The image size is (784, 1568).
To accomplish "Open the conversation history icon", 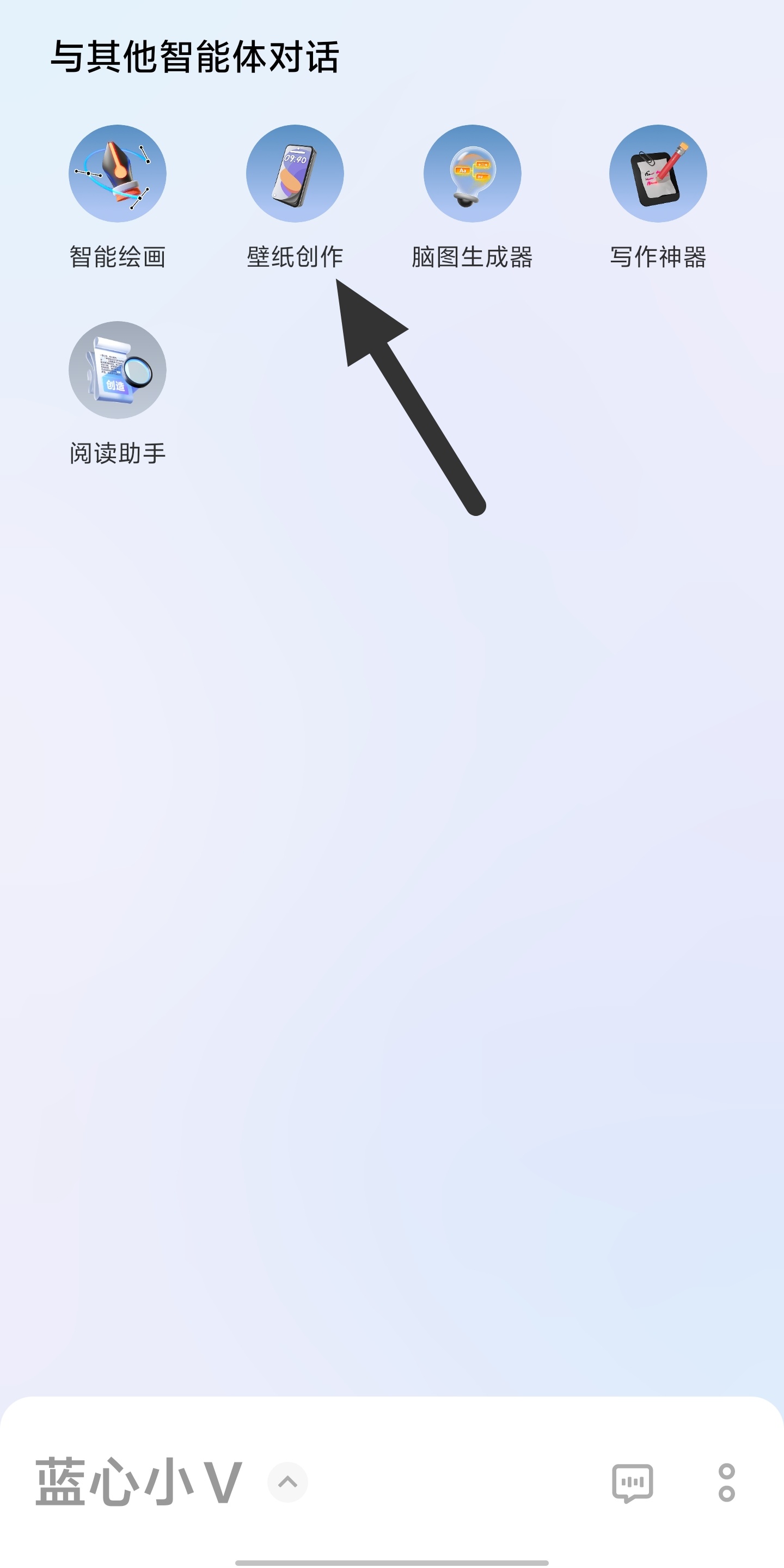I will pos(633,1483).
